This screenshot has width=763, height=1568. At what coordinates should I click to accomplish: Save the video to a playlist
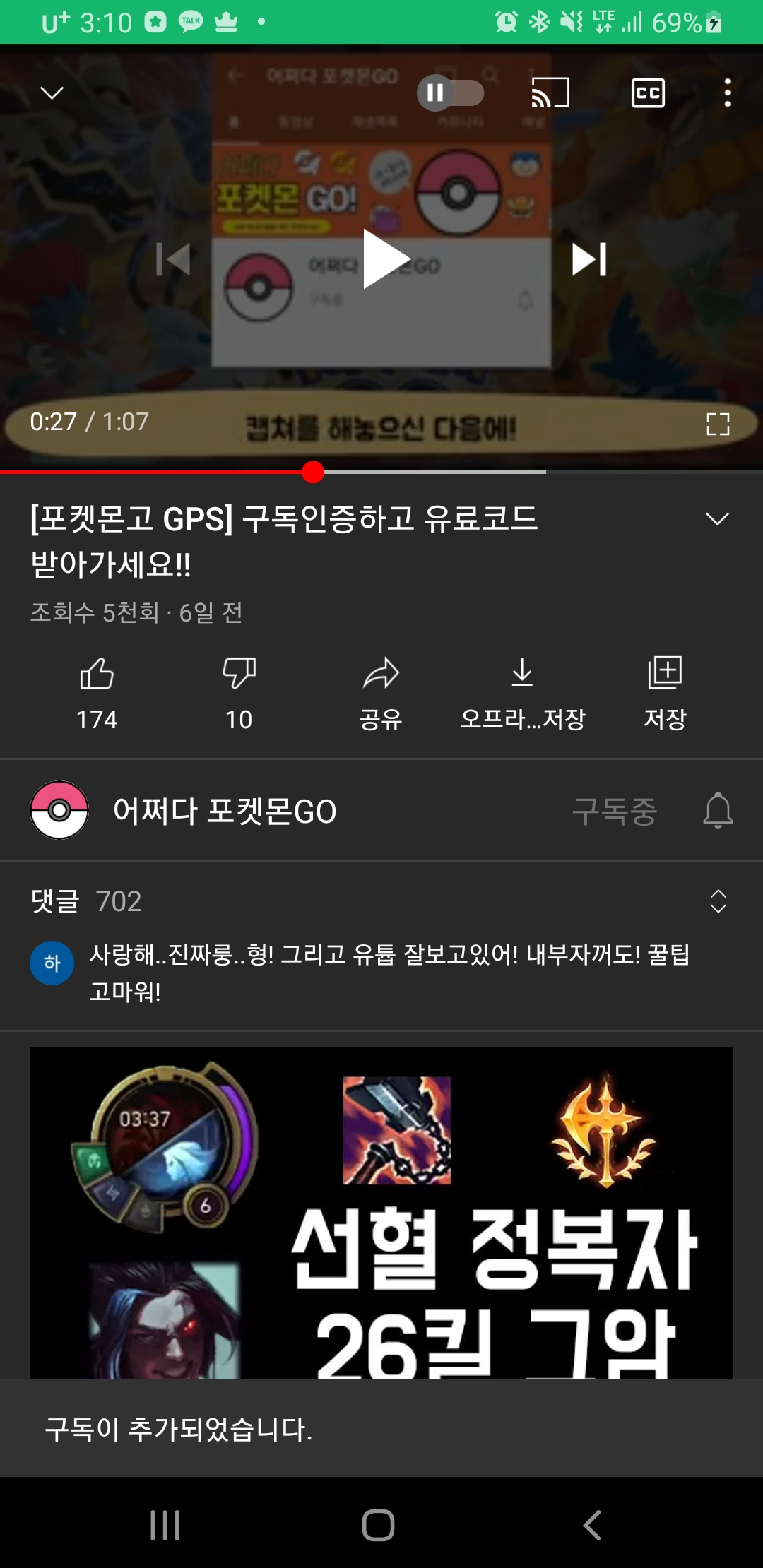[x=665, y=692]
